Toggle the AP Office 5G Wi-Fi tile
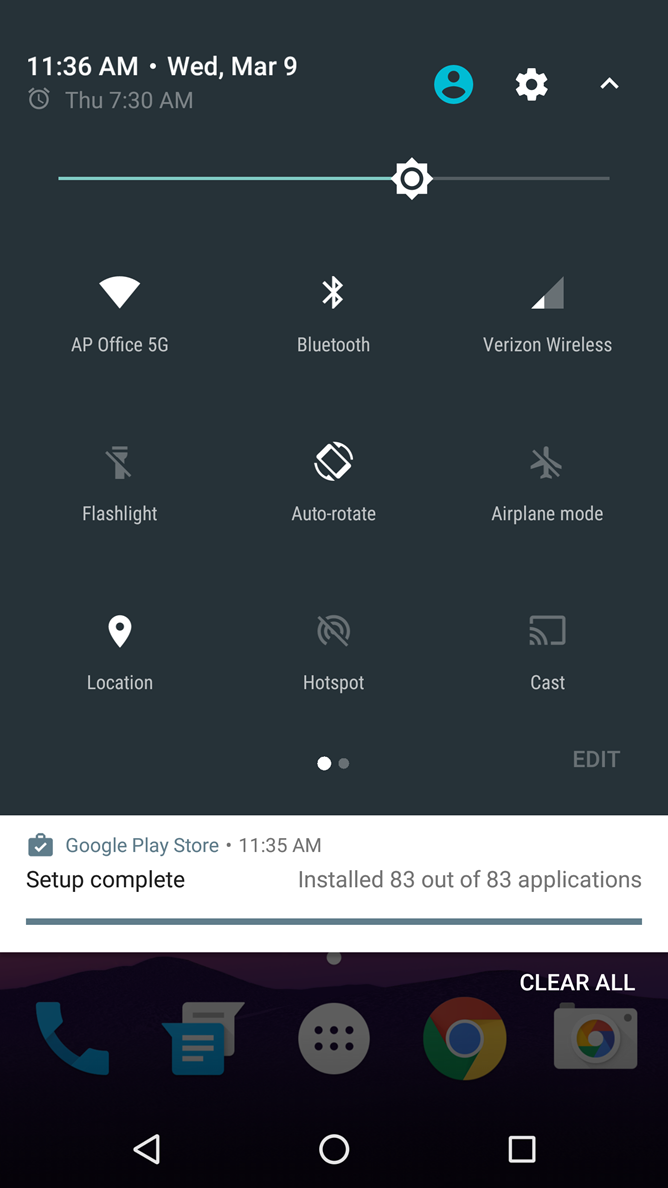 (120, 314)
